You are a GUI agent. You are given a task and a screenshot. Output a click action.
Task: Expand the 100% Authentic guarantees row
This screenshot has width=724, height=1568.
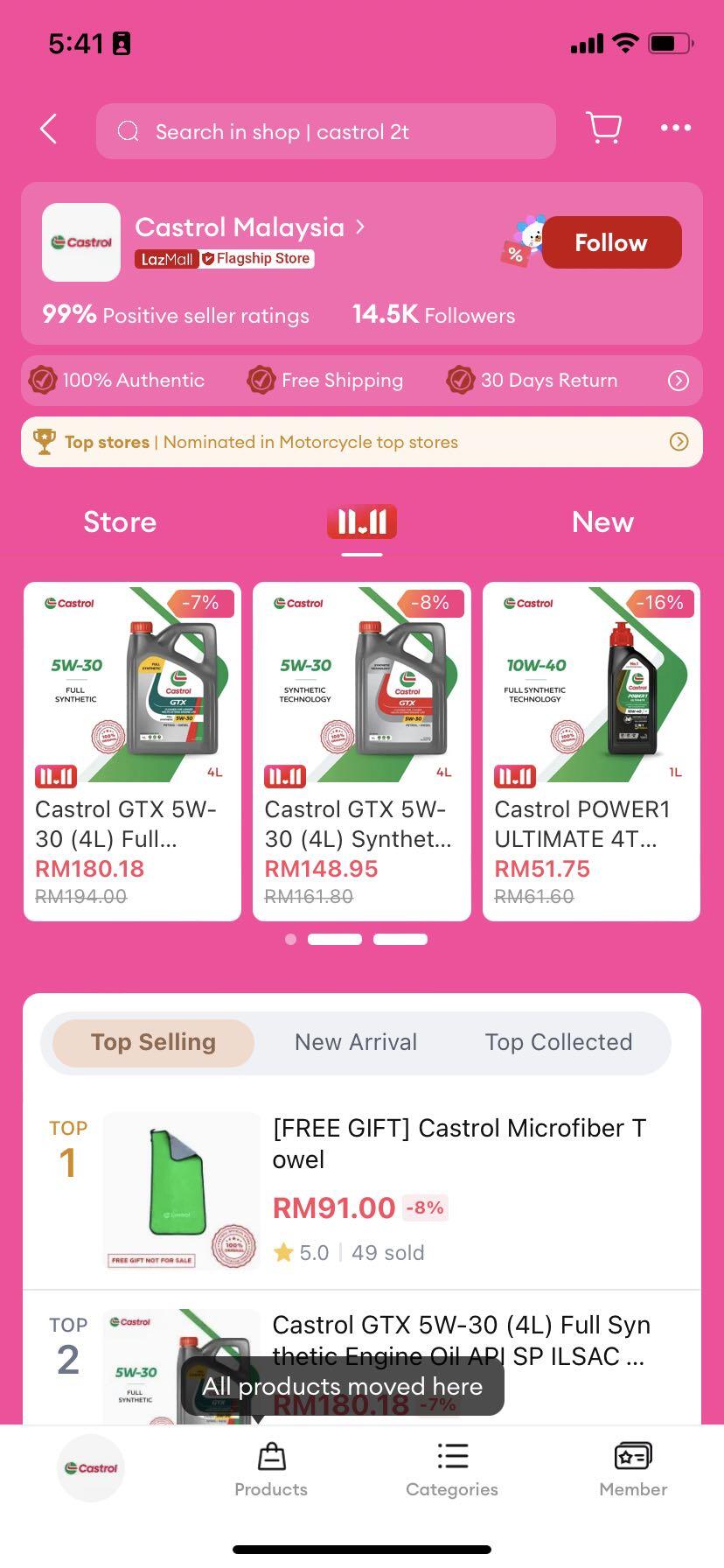point(678,381)
